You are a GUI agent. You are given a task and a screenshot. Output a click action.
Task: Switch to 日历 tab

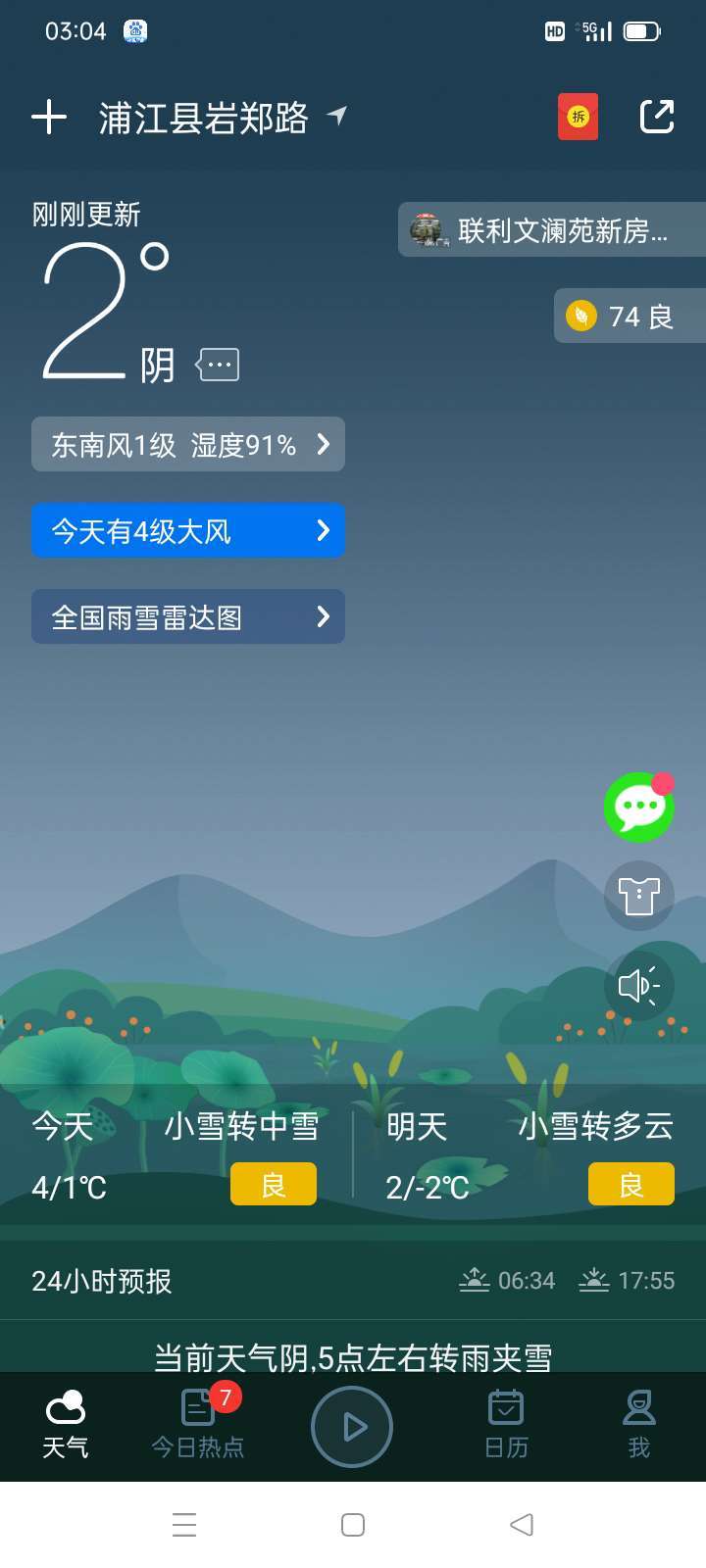506,1426
